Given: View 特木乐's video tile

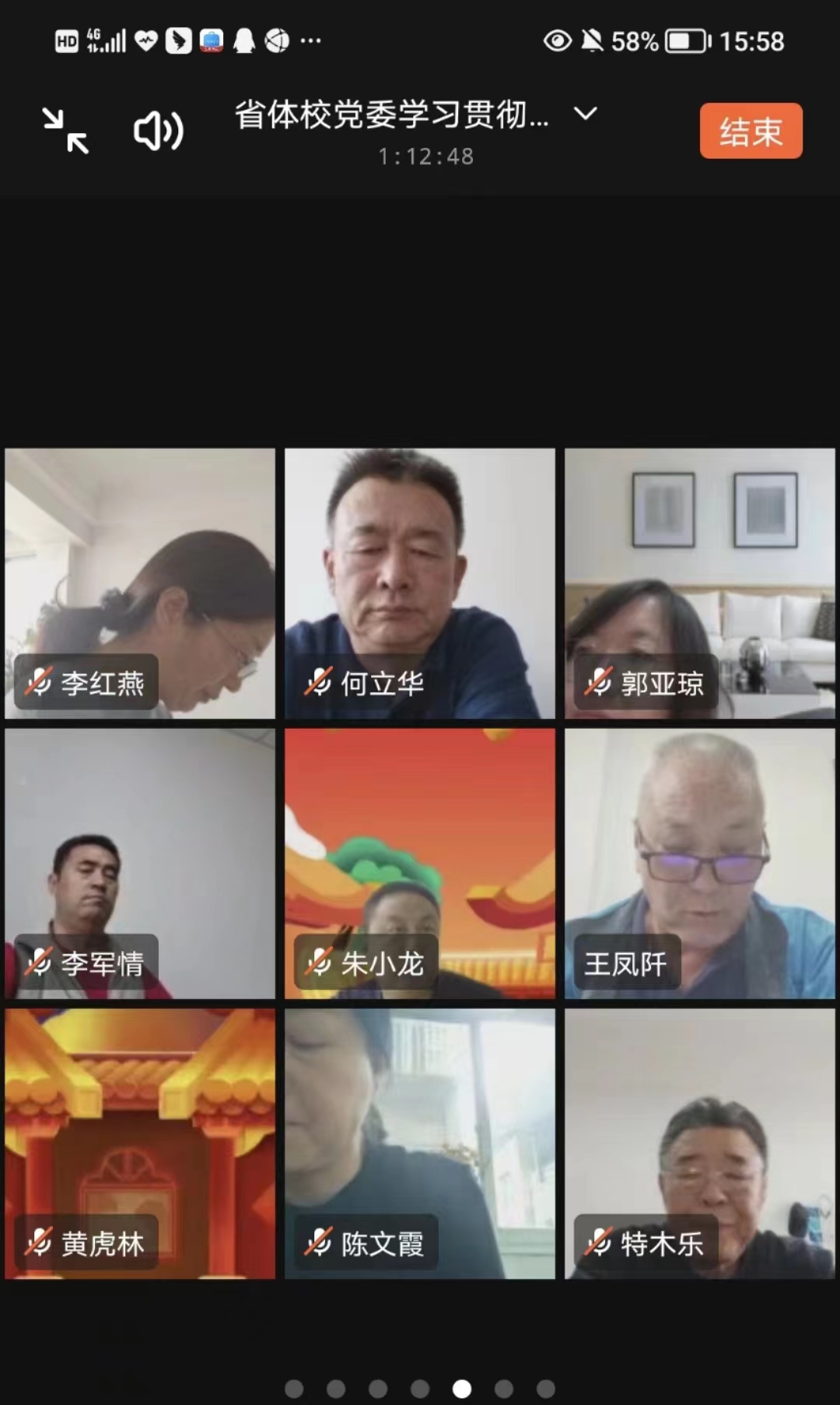Looking at the screenshot, I should 700,1143.
